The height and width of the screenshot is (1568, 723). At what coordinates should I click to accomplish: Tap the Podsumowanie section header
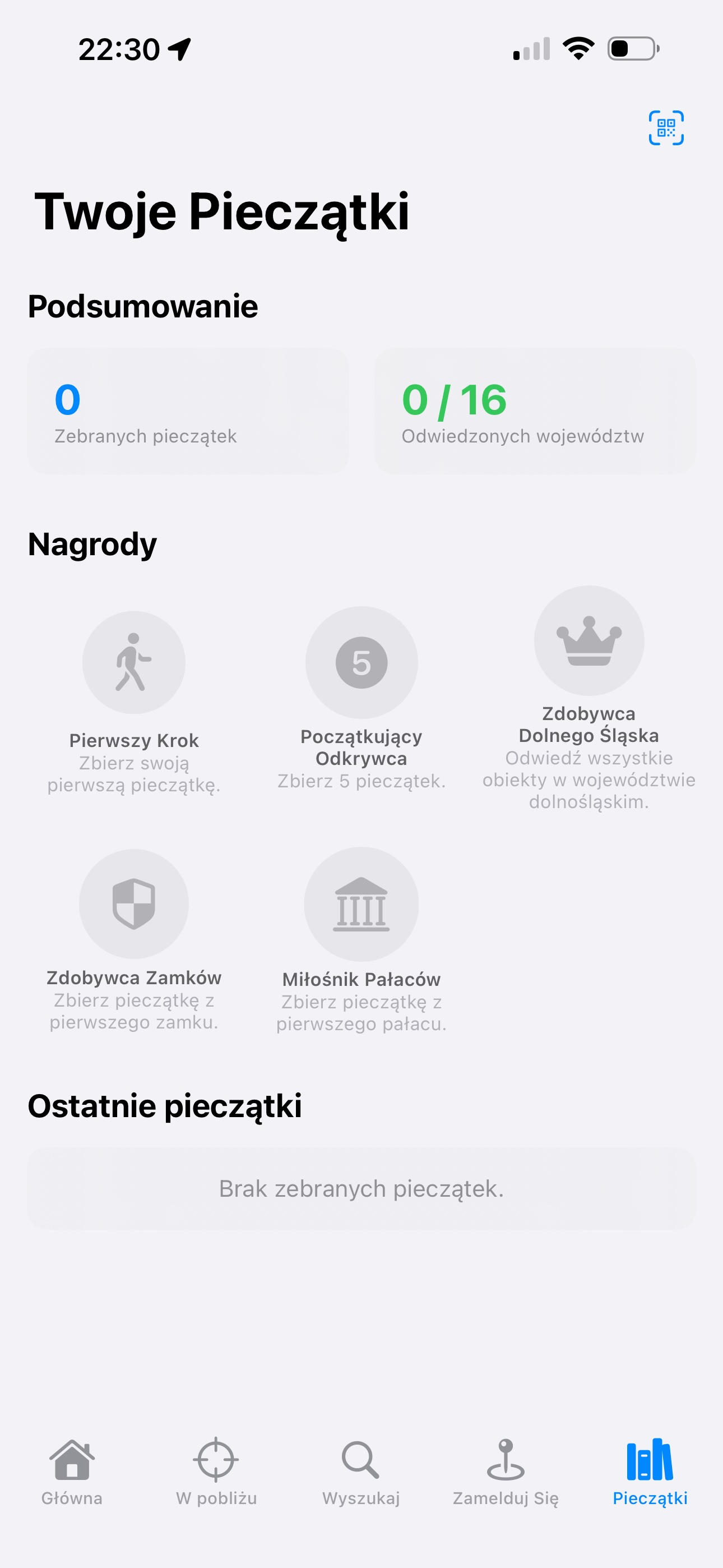(142, 307)
